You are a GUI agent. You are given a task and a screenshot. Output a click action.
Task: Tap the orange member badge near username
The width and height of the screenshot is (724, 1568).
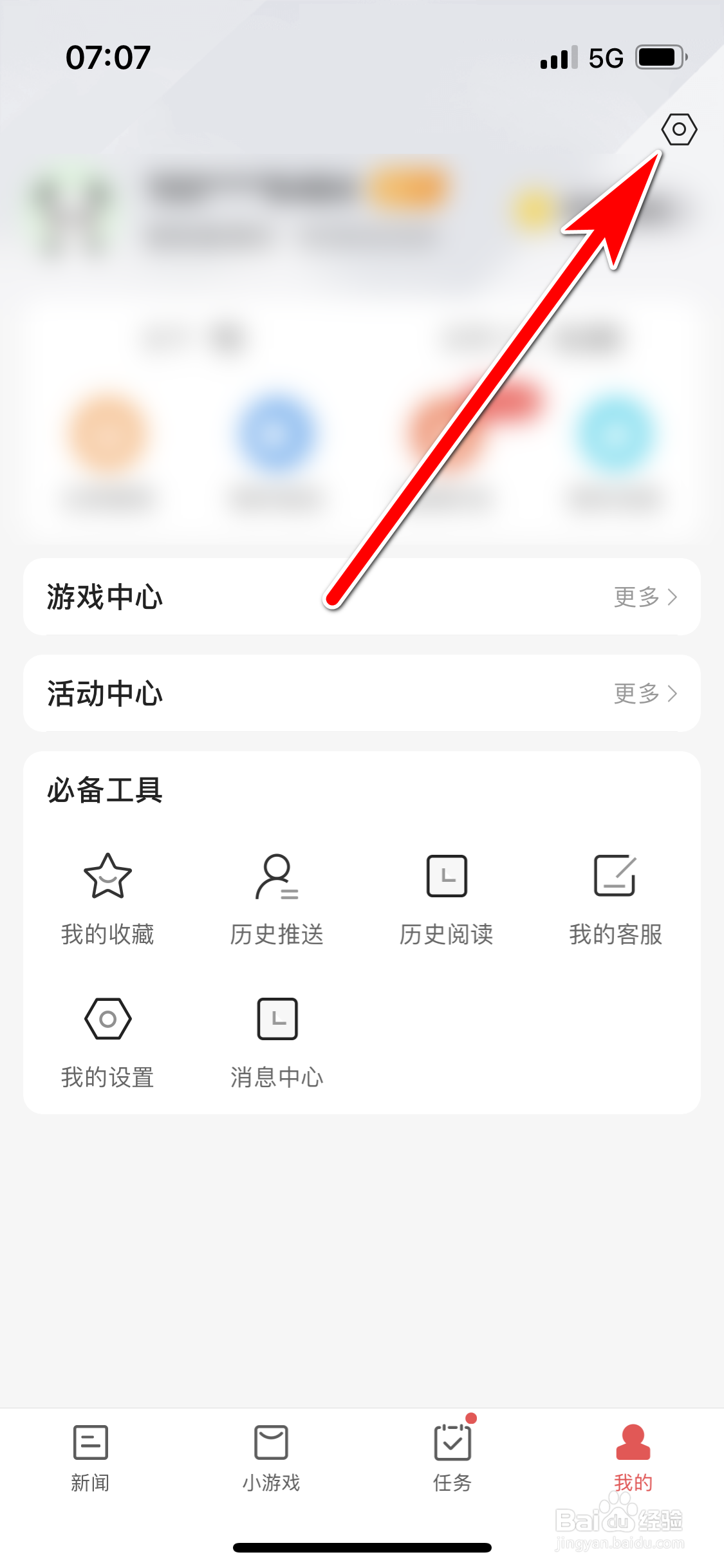tap(407, 185)
